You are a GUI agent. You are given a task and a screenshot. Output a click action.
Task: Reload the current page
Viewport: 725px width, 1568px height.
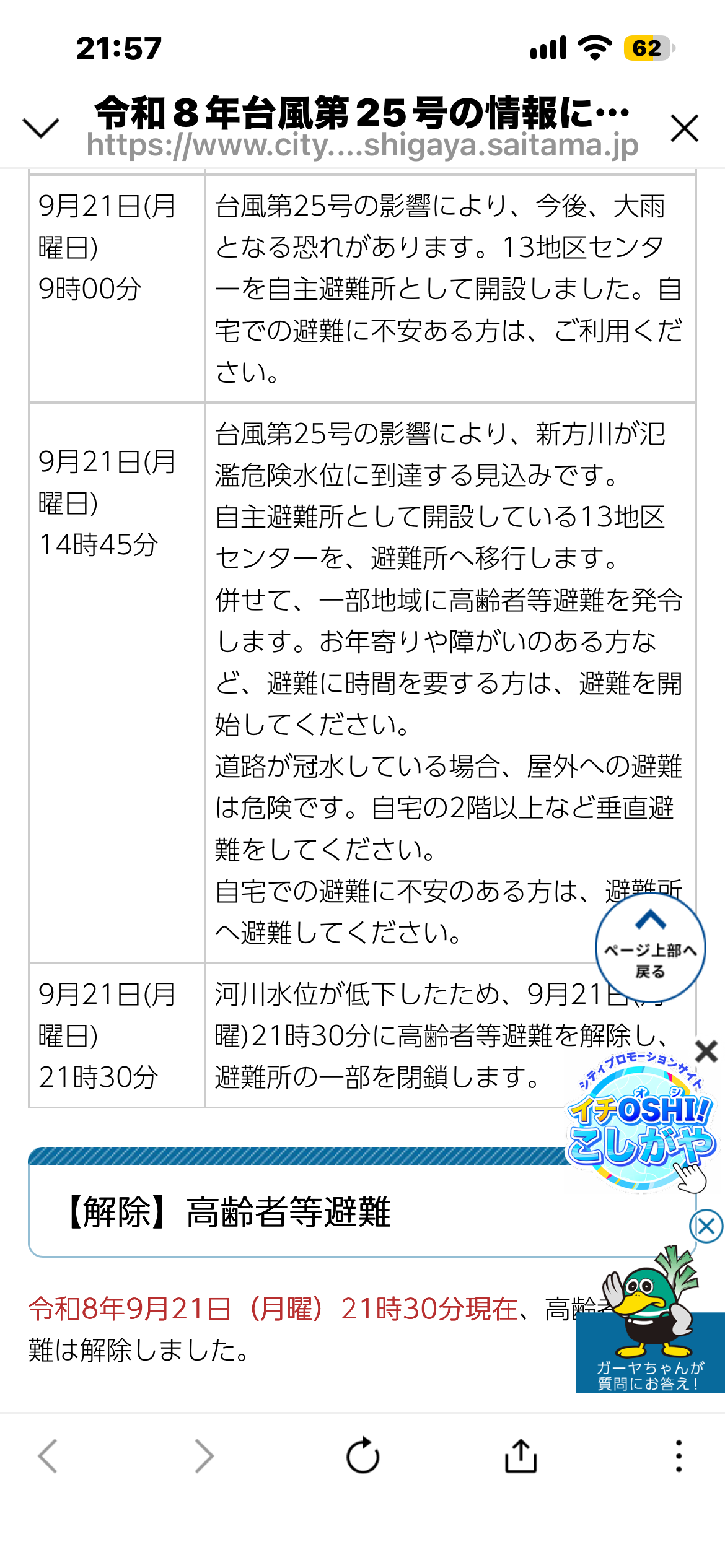click(x=363, y=1455)
